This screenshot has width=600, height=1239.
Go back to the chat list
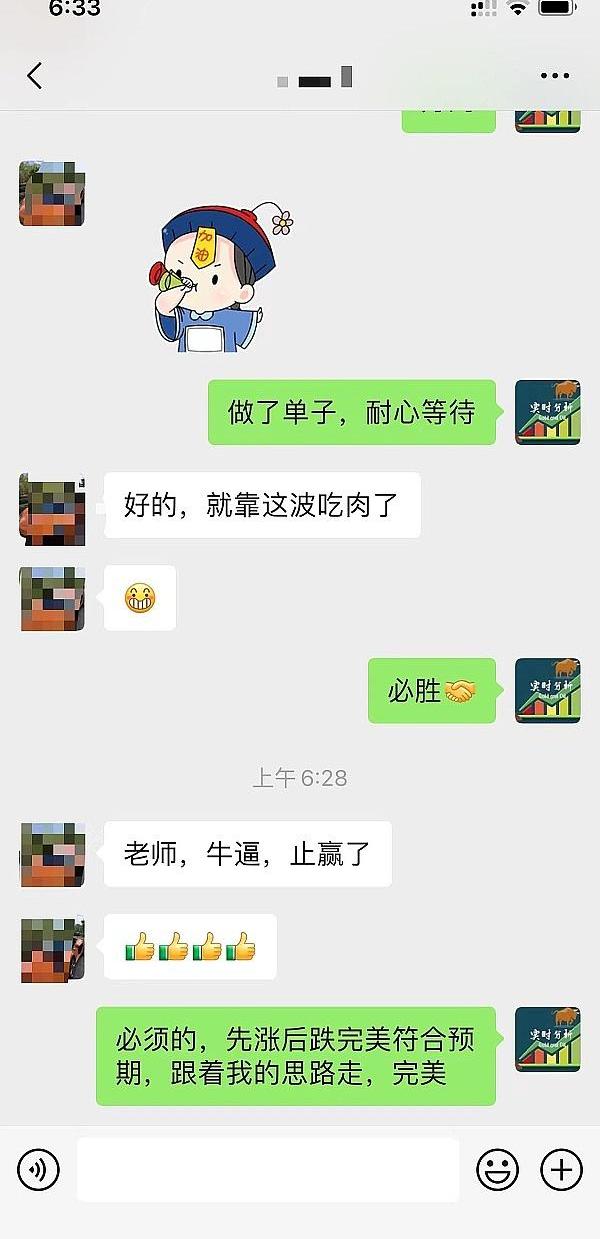coord(35,76)
